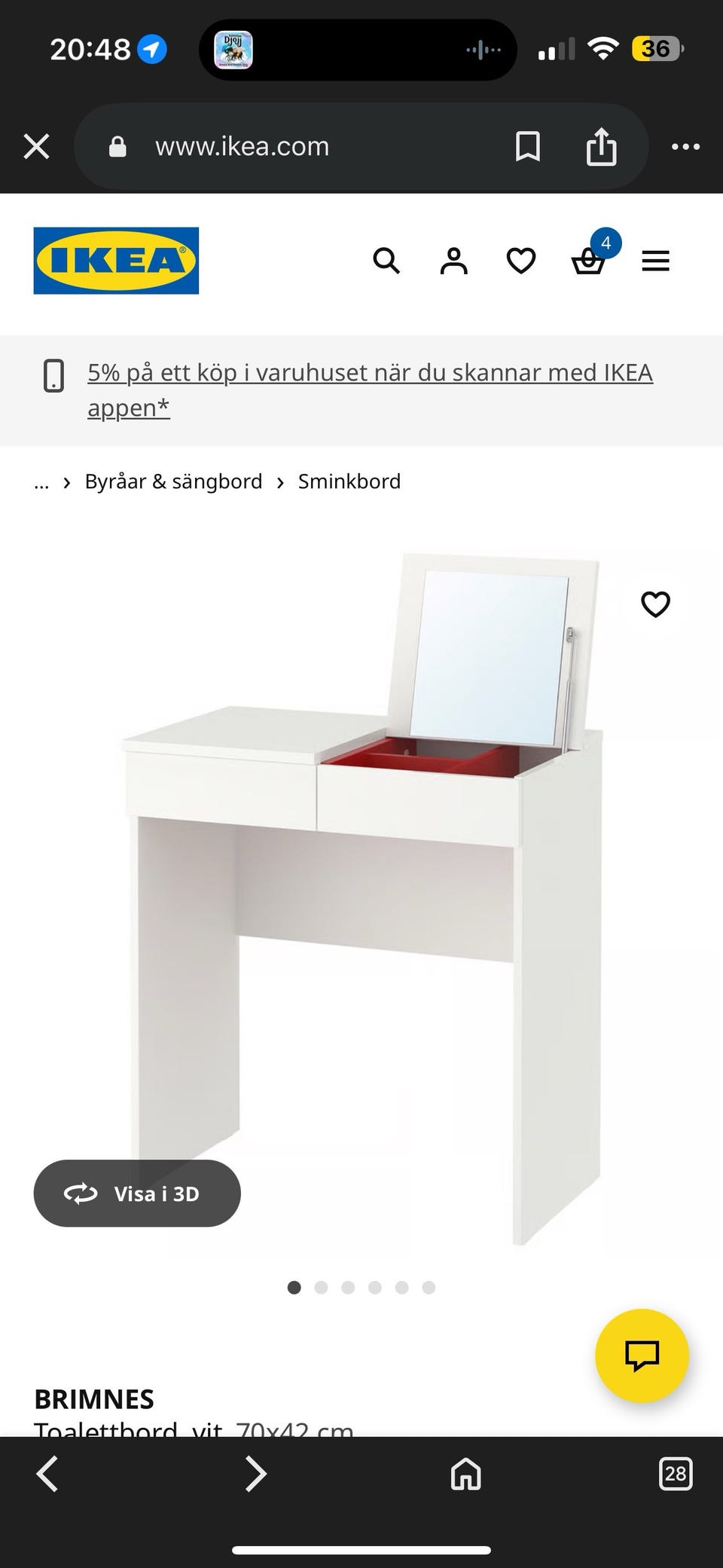Tap the browser home toggle button
This screenshot has height=1568, width=723.
[465, 1474]
